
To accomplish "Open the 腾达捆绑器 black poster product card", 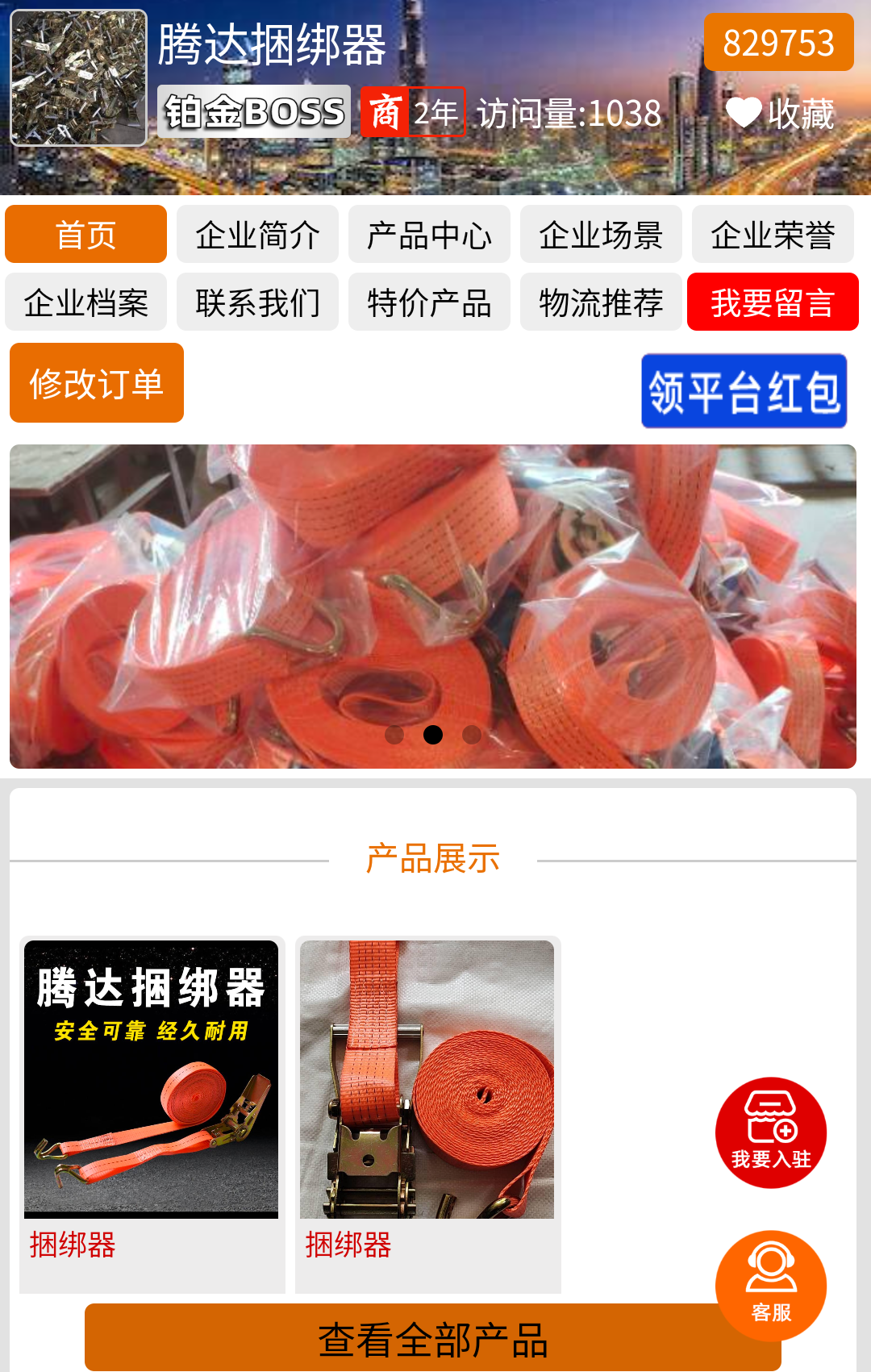I will tap(152, 1113).
